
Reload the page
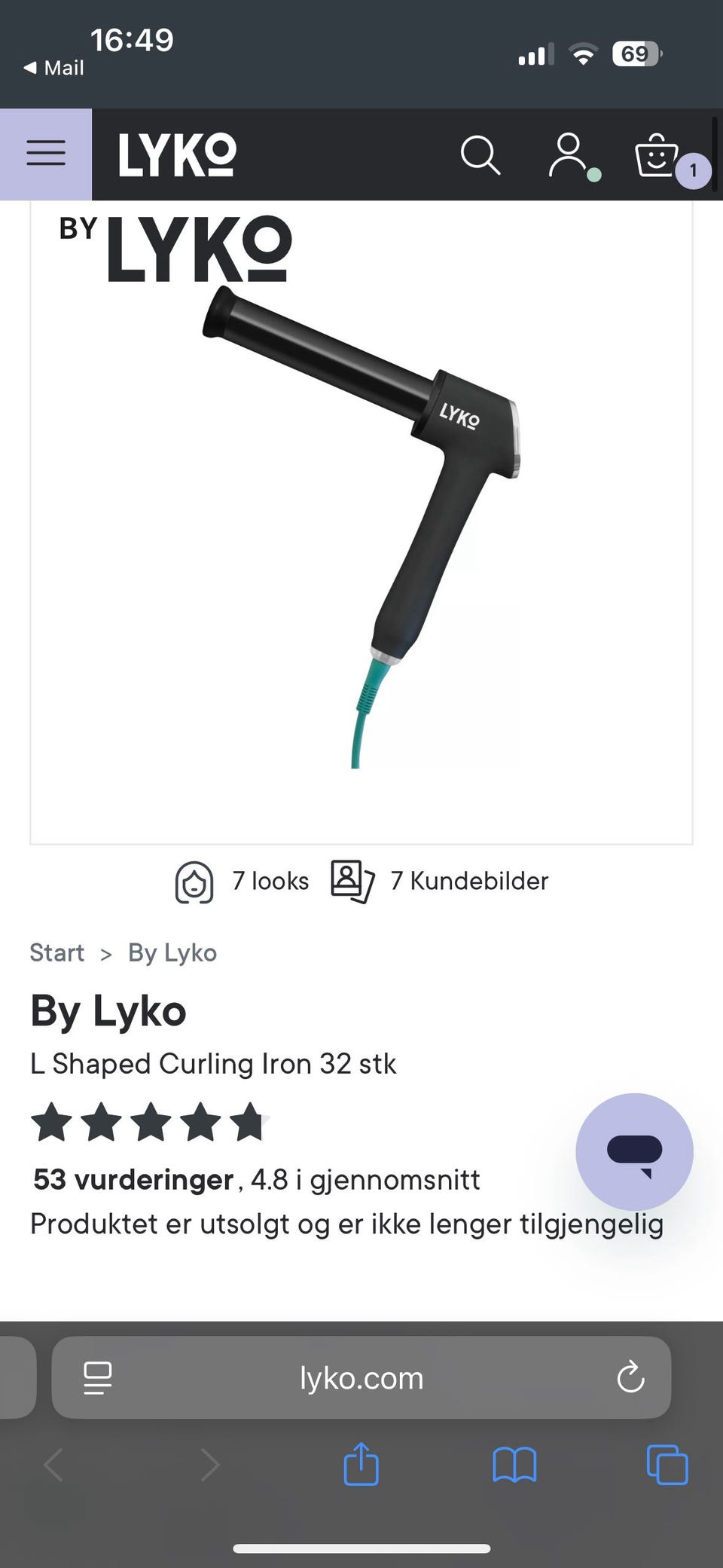coord(630,1378)
